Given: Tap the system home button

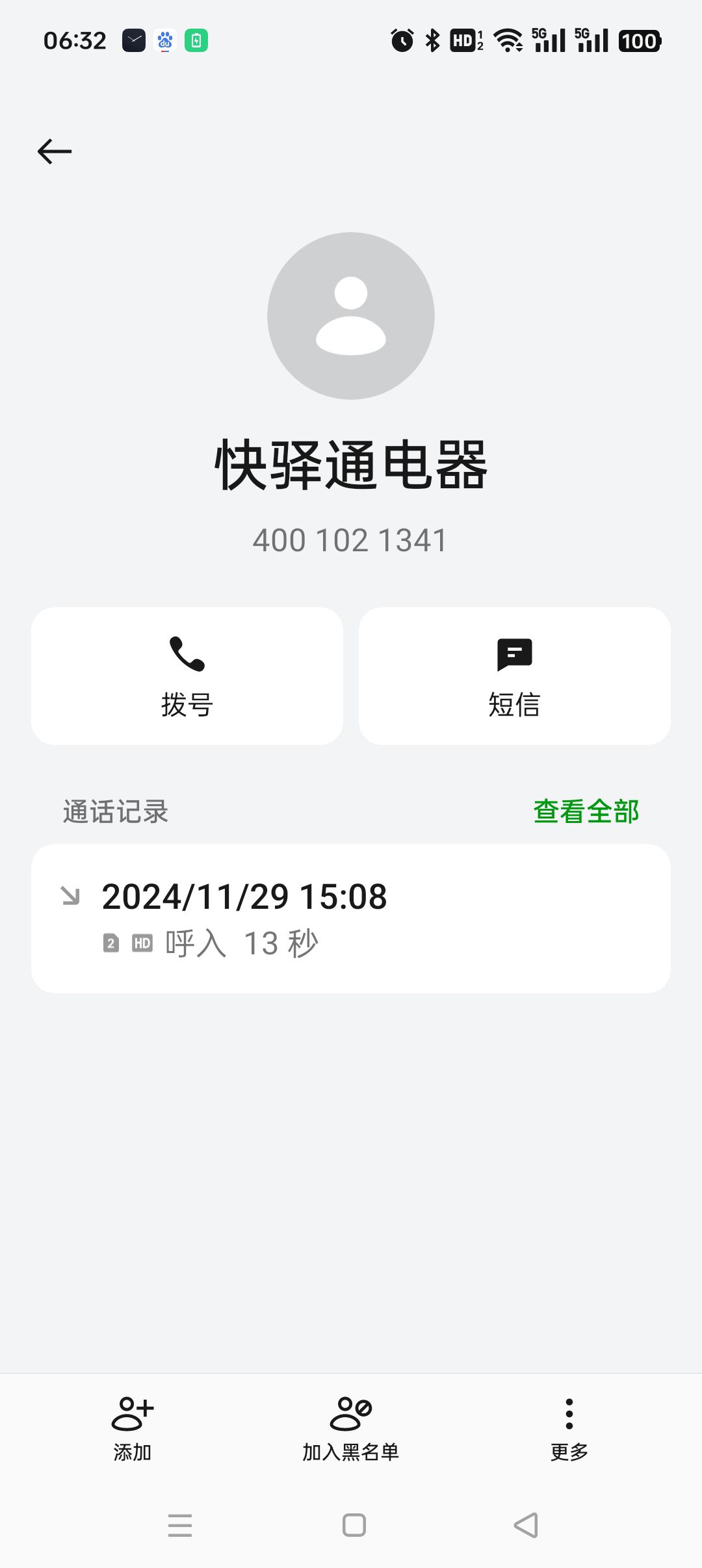Looking at the screenshot, I should 354,1525.
